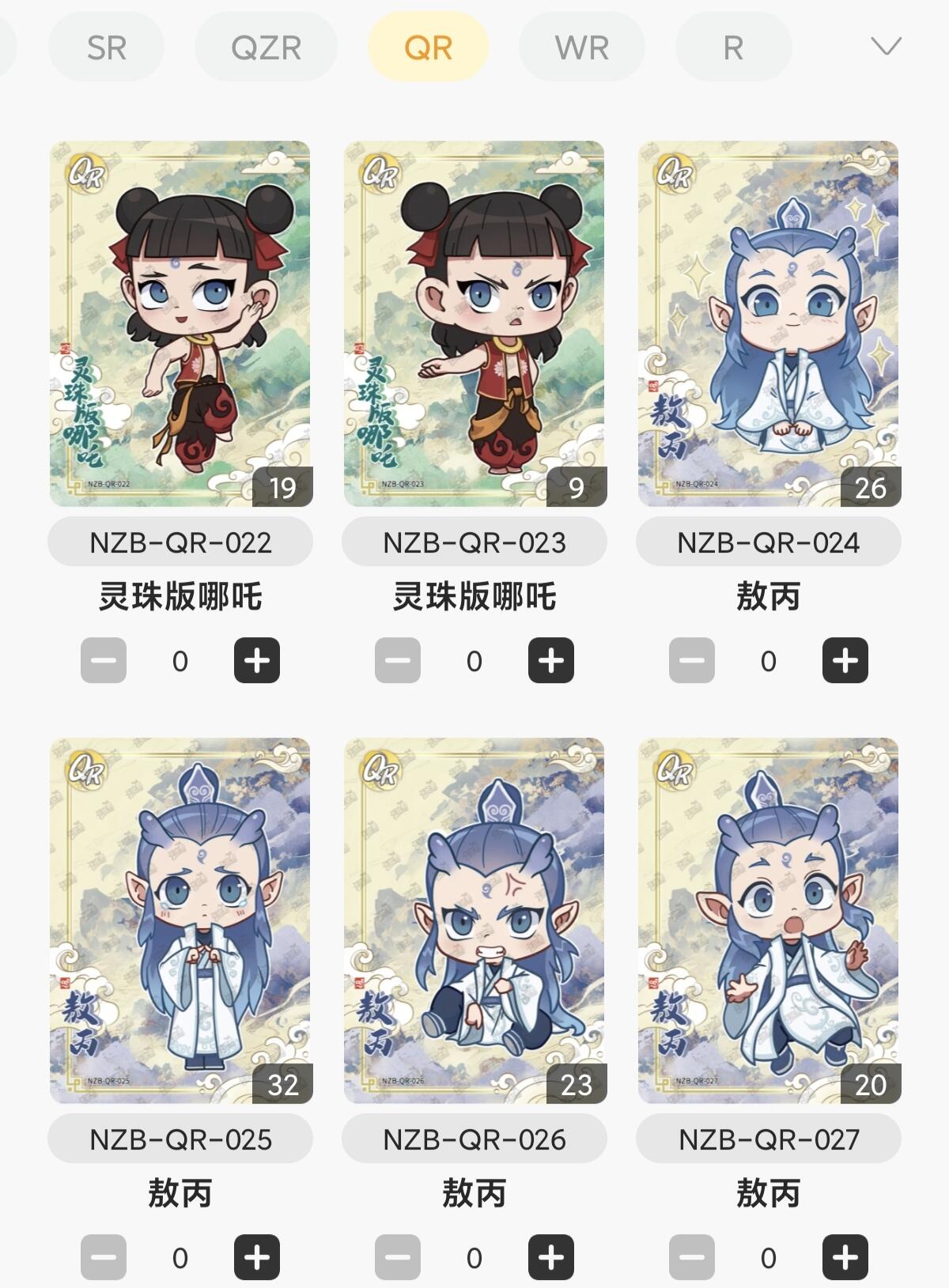The image size is (949, 1288).
Task: Open the NZB-QR-026 card image
Action: (475, 920)
